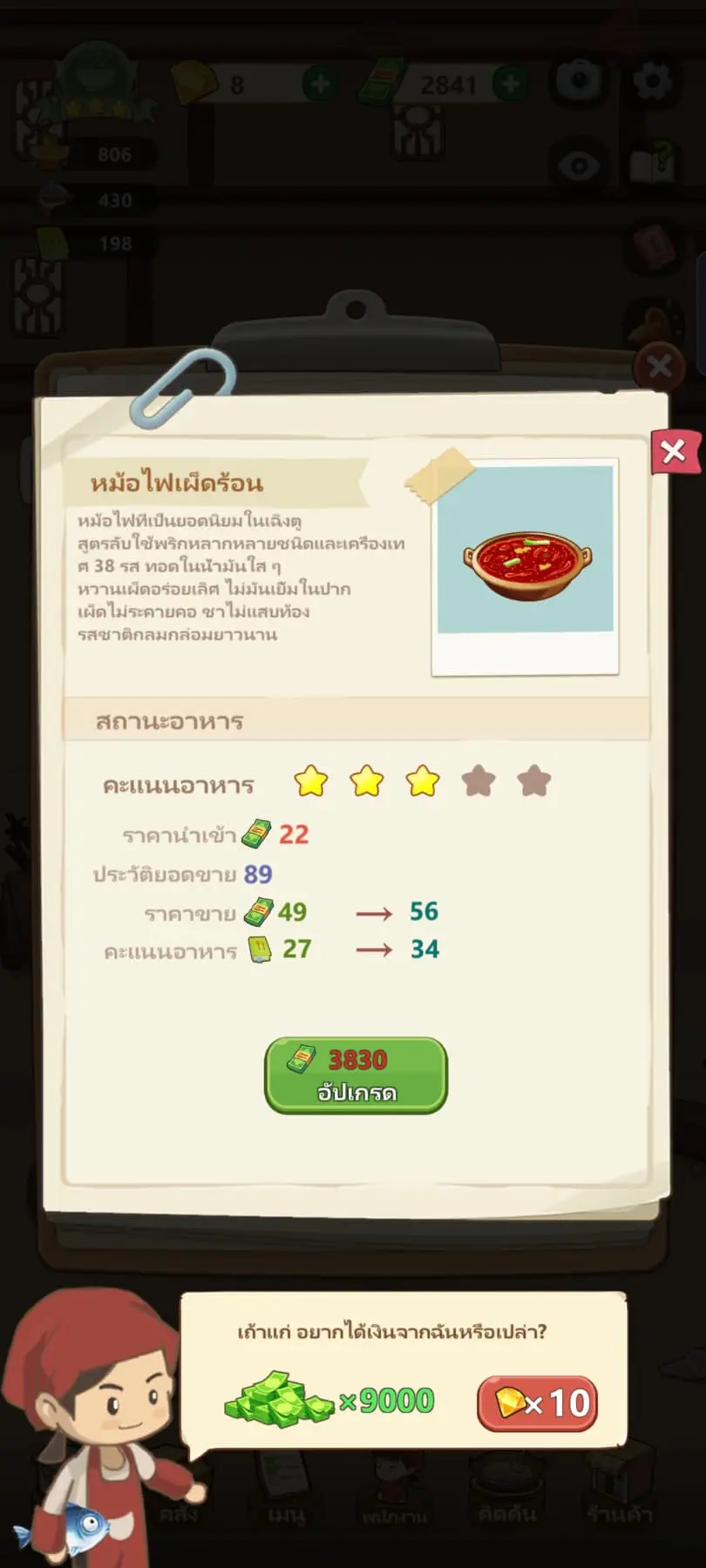The height and width of the screenshot is (1568, 706).
Task: Buy 9000 cash for 10 gems
Action: (x=537, y=1403)
